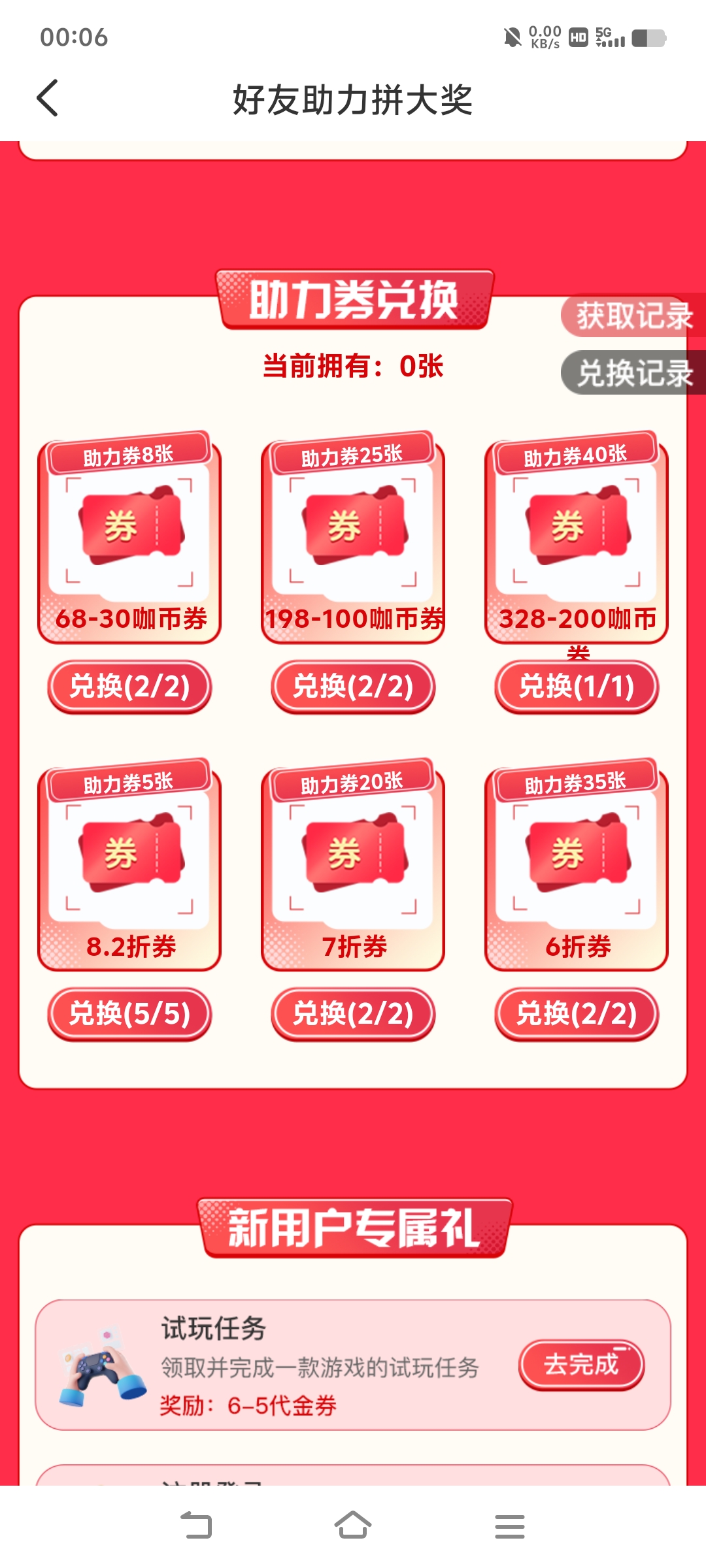Exchange the 68-30咖币券 coupon
This screenshot has width=706, height=1568.
point(129,687)
